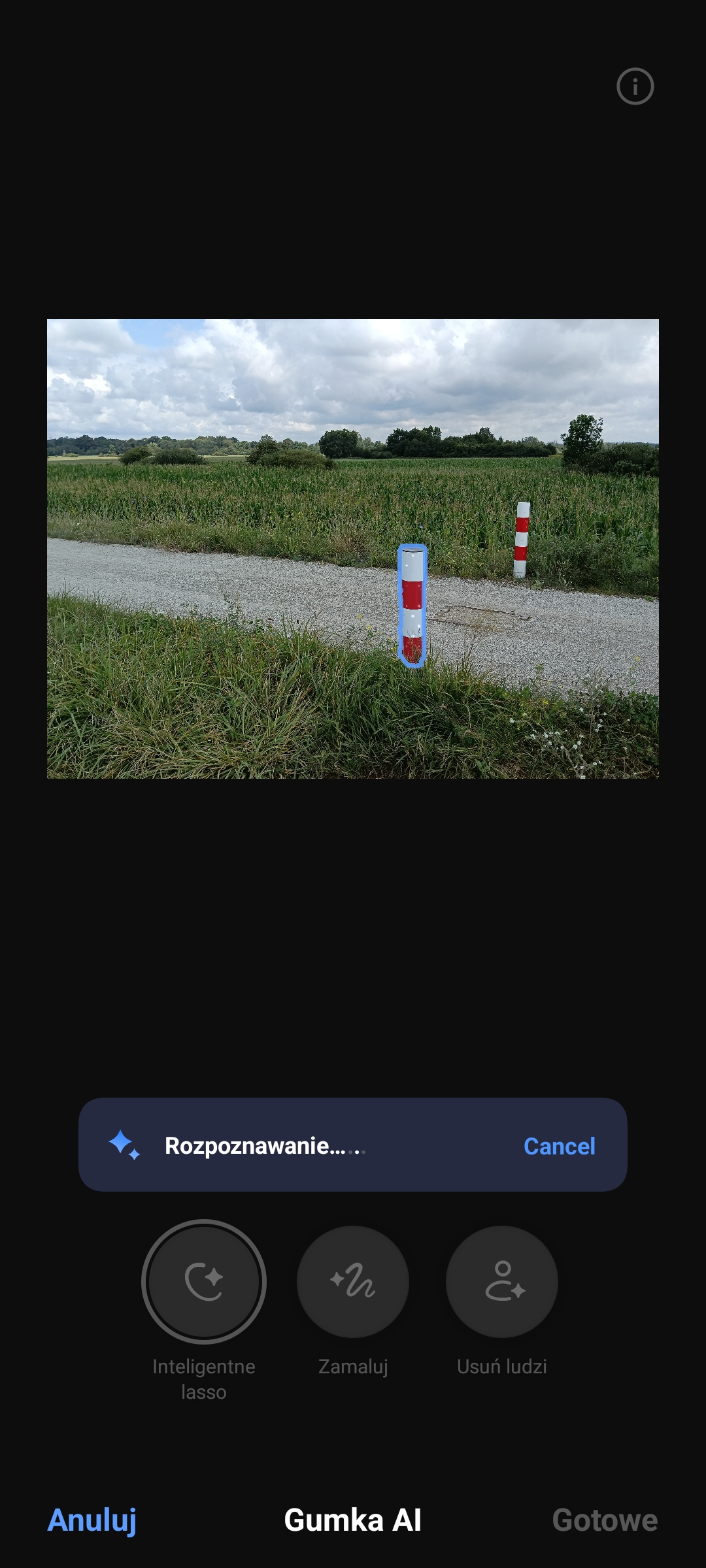This screenshot has height=1568, width=706.
Task: Confirm the edits with Gotowe
Action: [x=605, y=1520]
